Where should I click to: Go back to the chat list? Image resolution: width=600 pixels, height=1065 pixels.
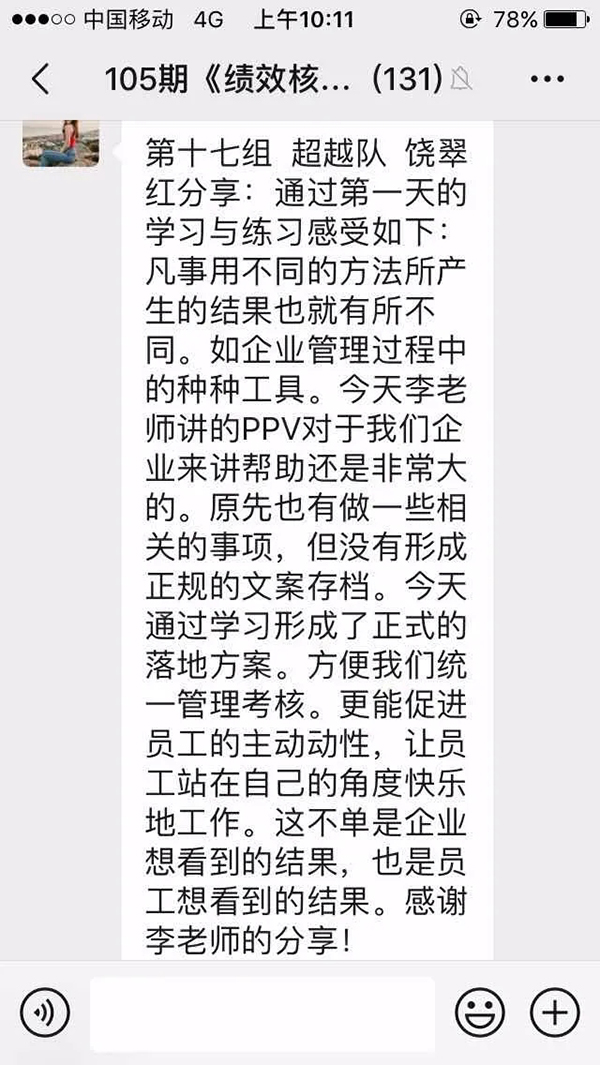40,79
